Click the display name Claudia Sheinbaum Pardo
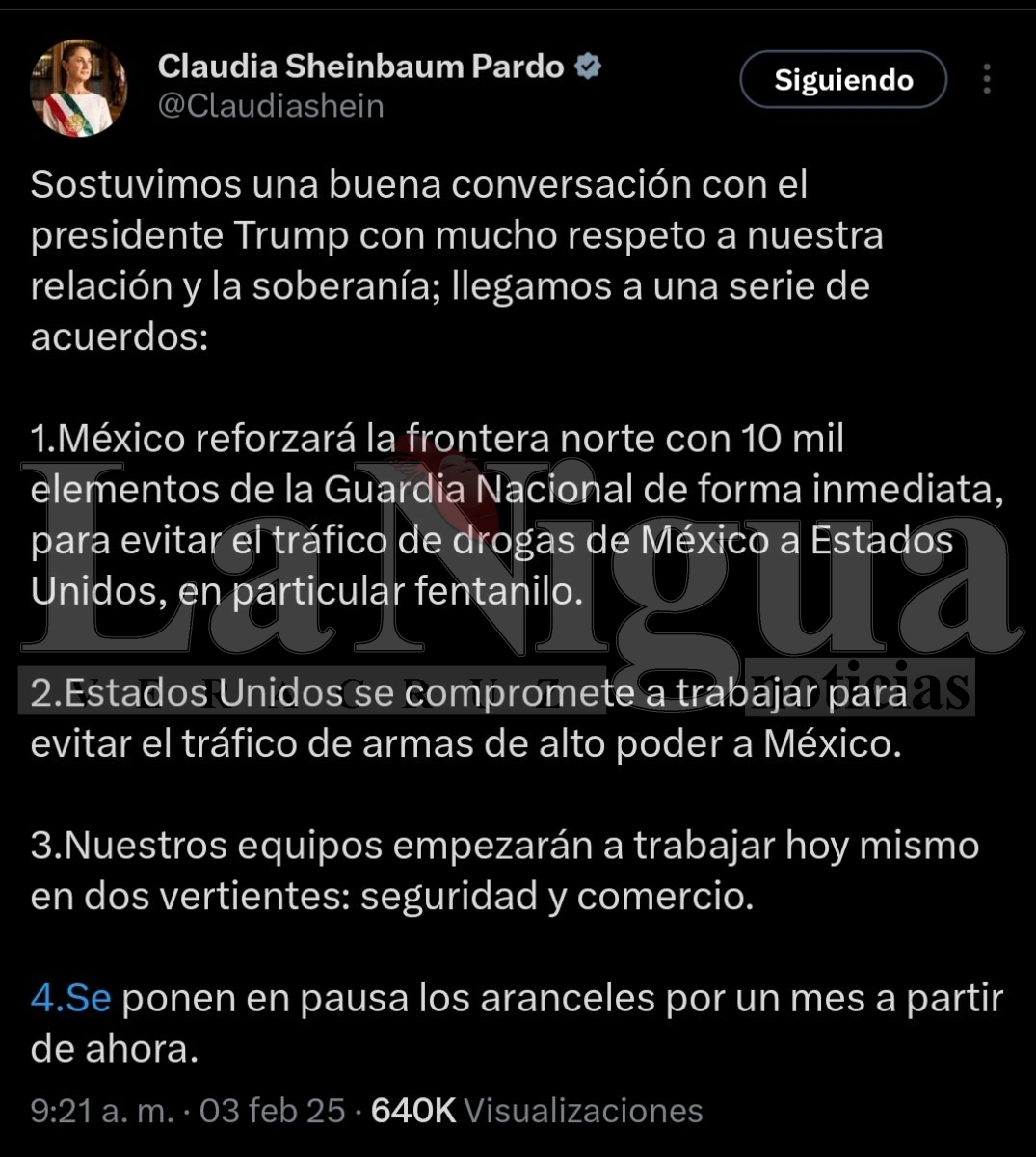The height and width of the screenshot is (1157, 1036). [361, 67]
